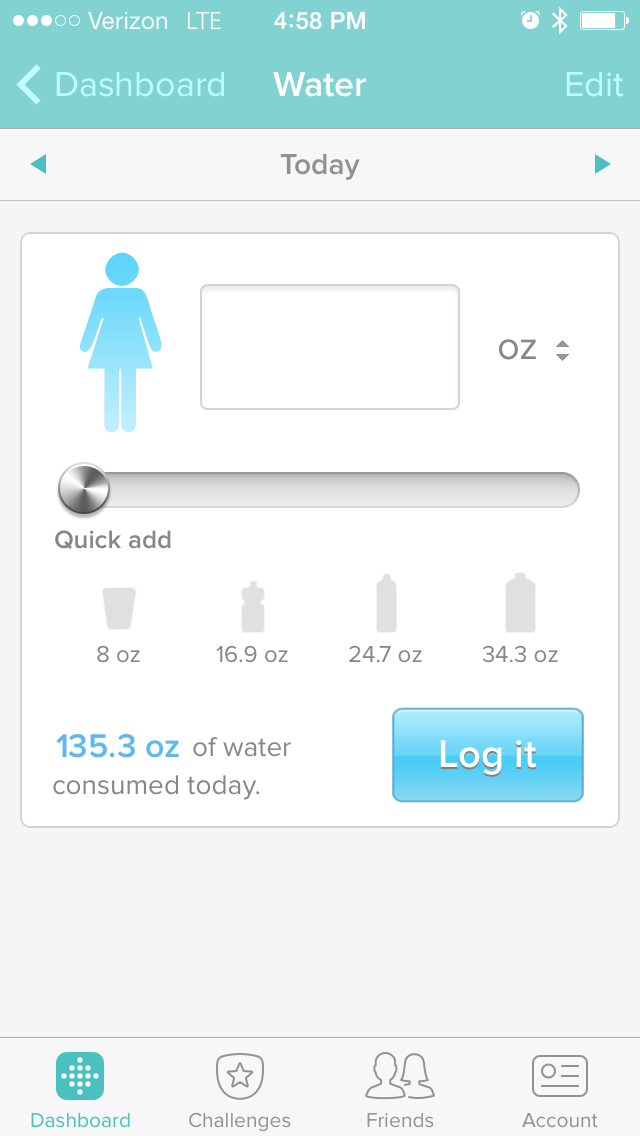Quick add a 24.7 oz bottle

[x=385, y=623]
